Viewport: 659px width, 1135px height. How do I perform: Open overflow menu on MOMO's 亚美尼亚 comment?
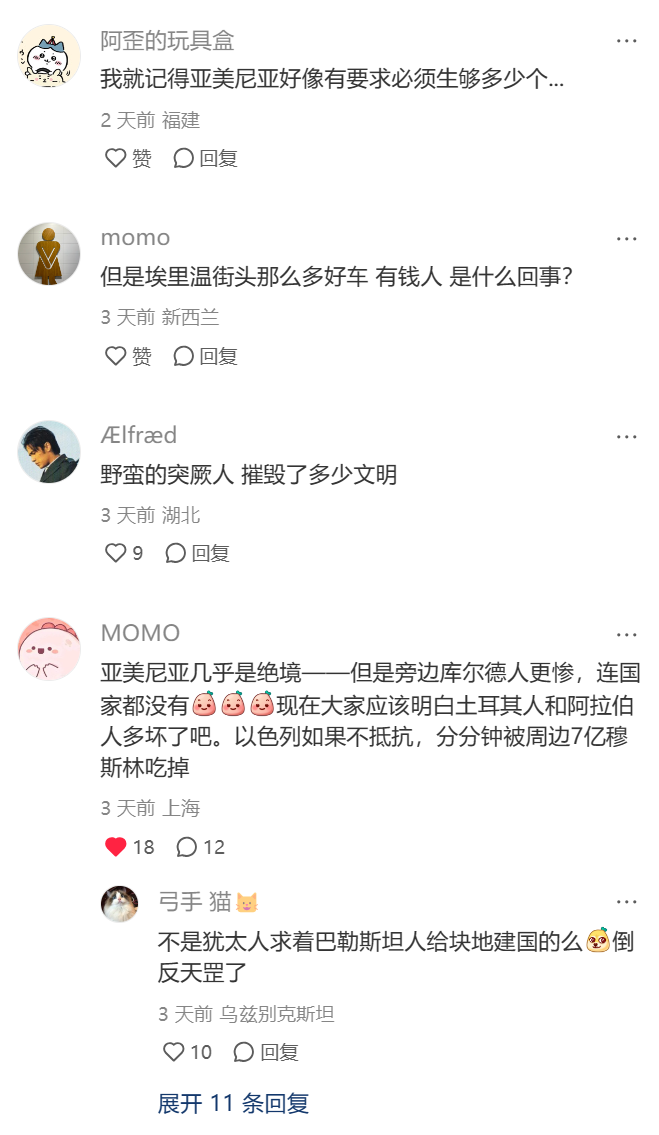tap(627, 635)
